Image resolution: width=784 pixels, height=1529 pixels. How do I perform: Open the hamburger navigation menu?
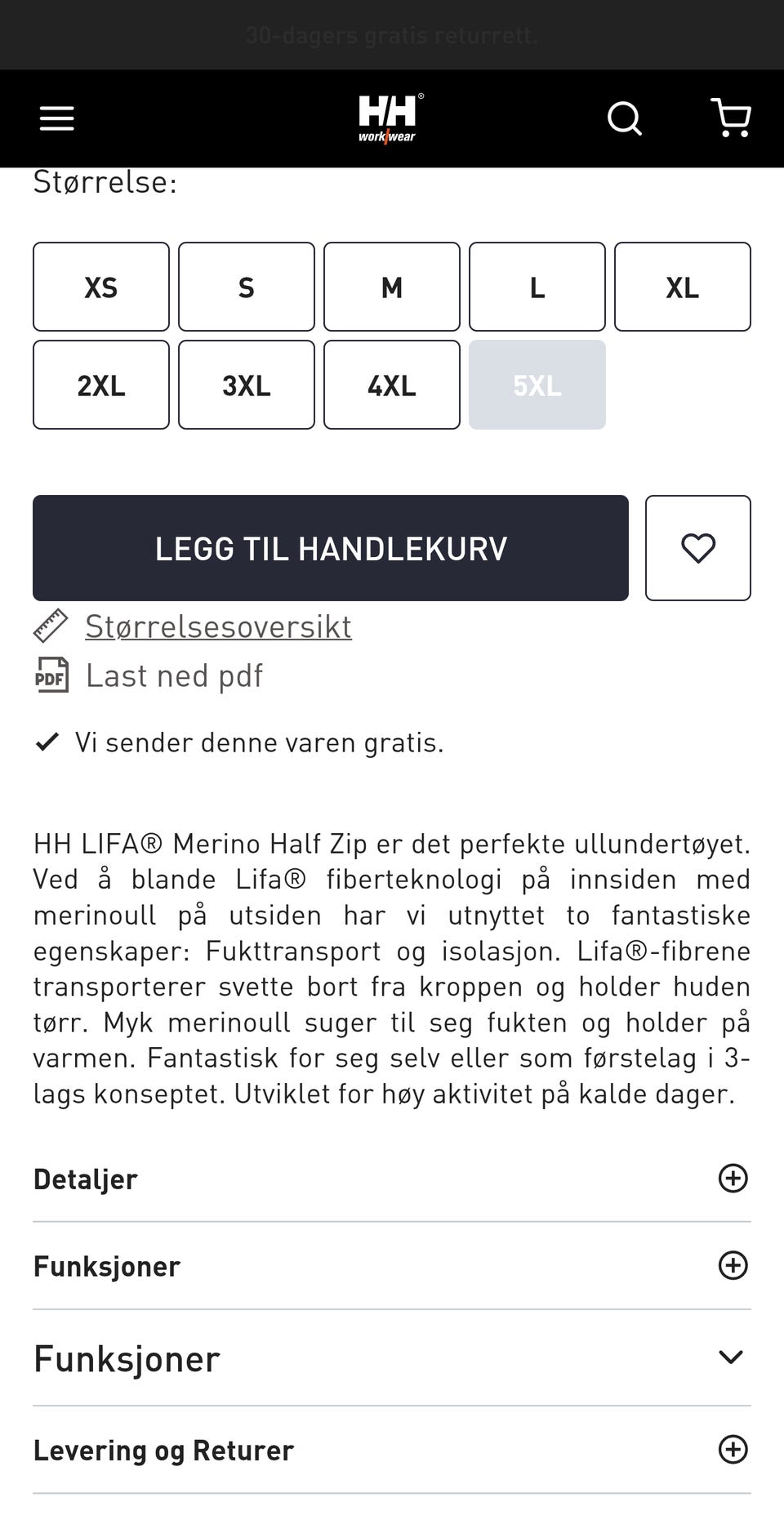point(56,118)
